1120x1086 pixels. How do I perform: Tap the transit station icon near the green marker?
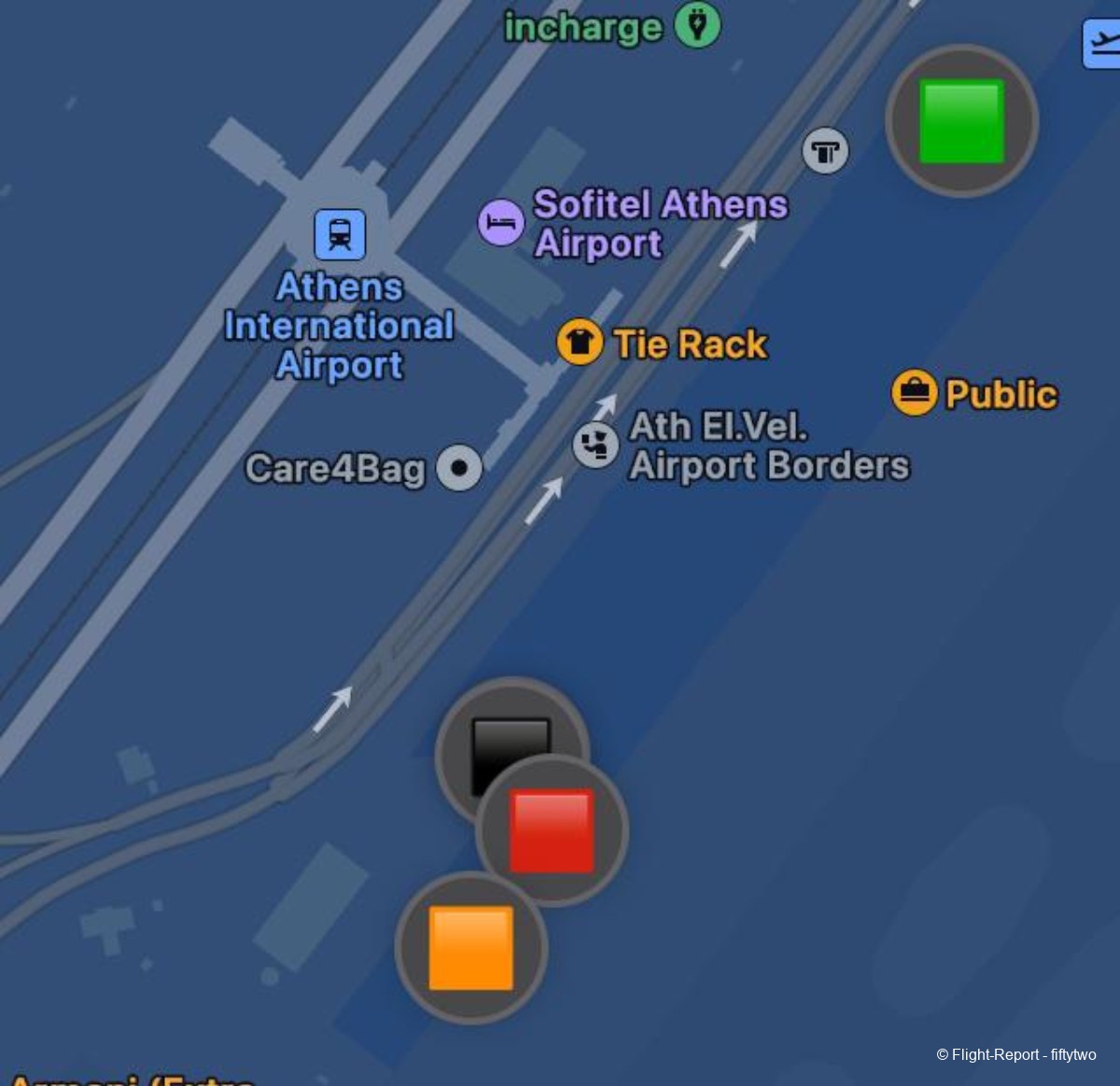pyautogui.click(x=826, y=150)
